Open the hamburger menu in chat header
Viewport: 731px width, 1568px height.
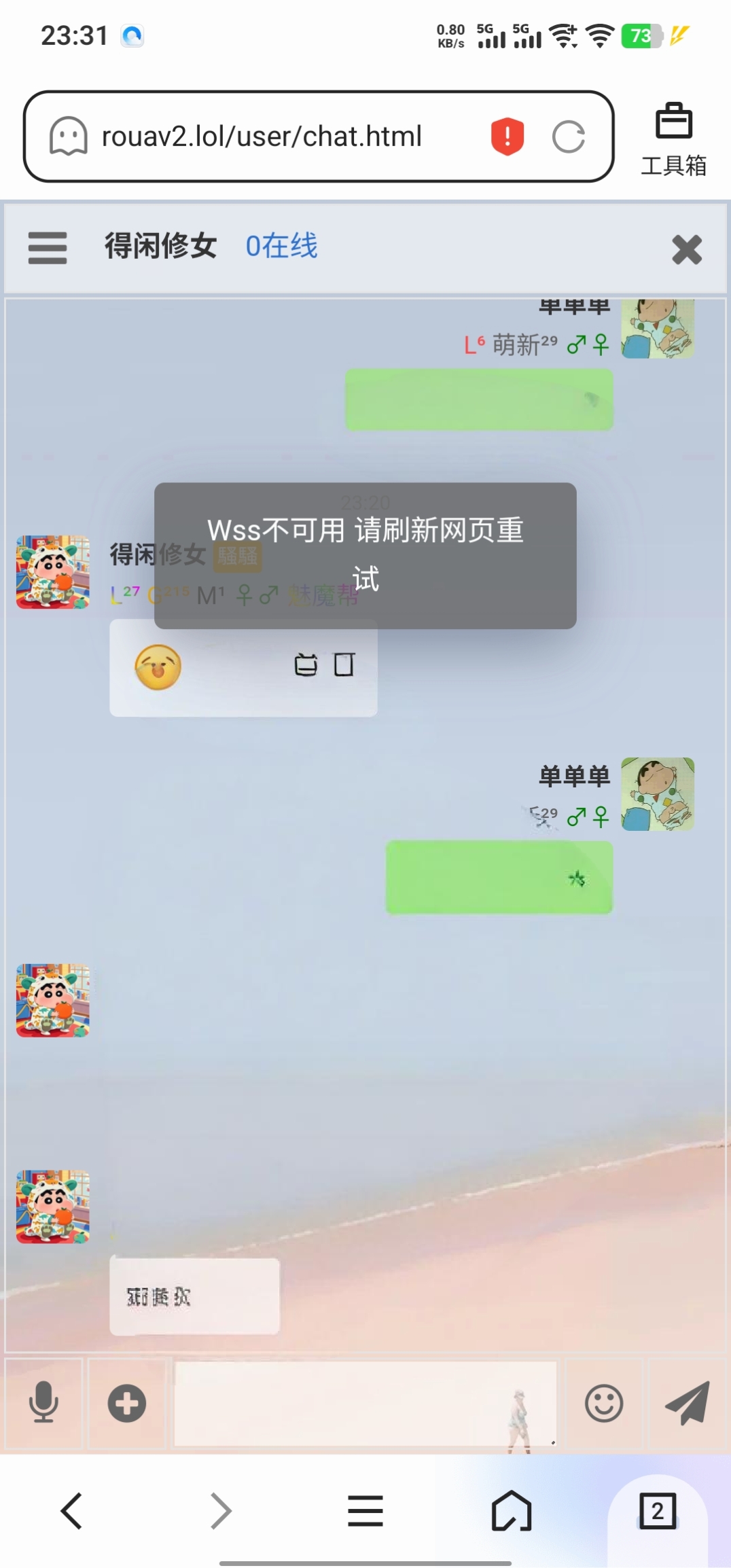pos(48,248)
